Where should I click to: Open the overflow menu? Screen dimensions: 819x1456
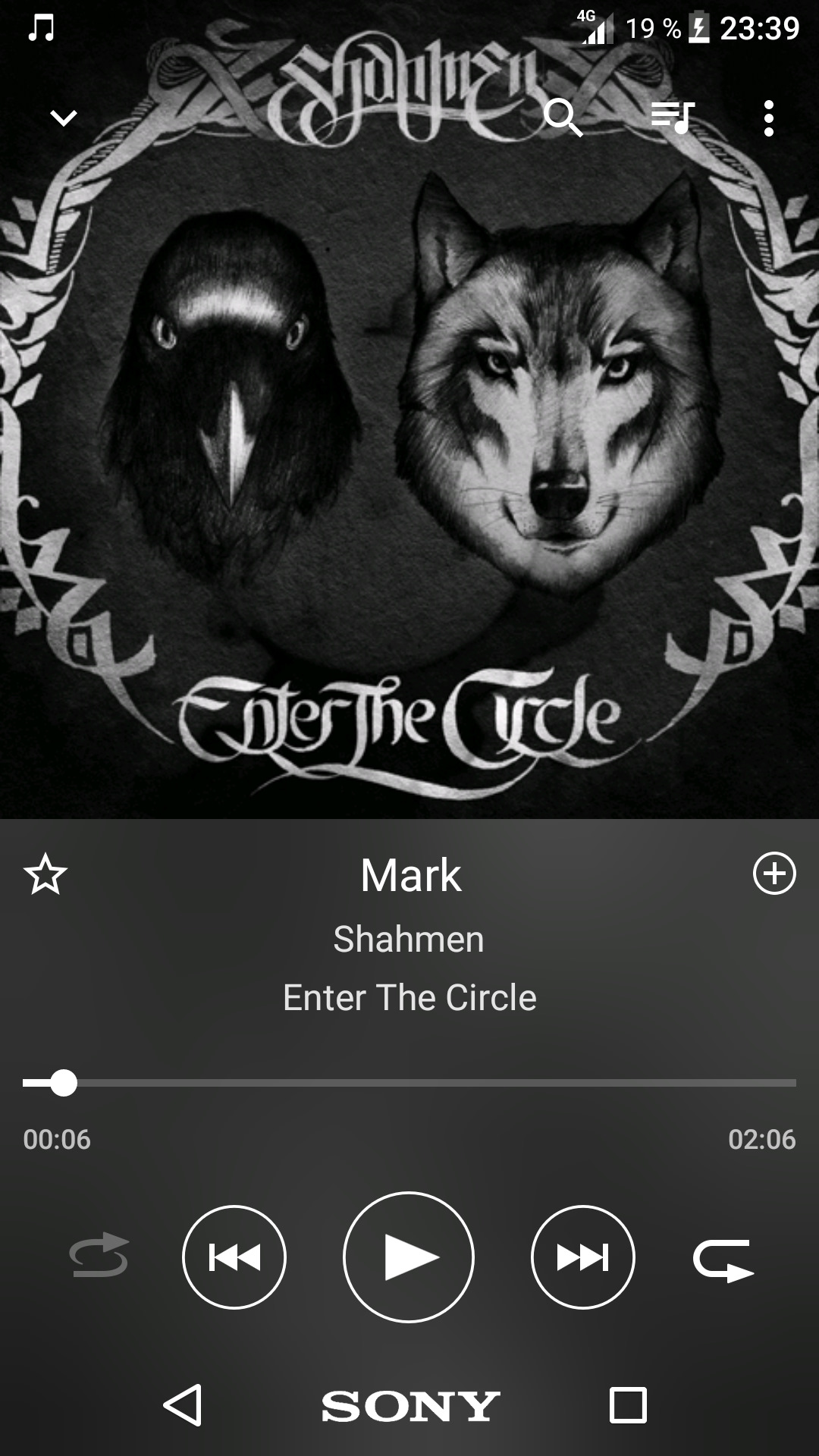(768, 118)
